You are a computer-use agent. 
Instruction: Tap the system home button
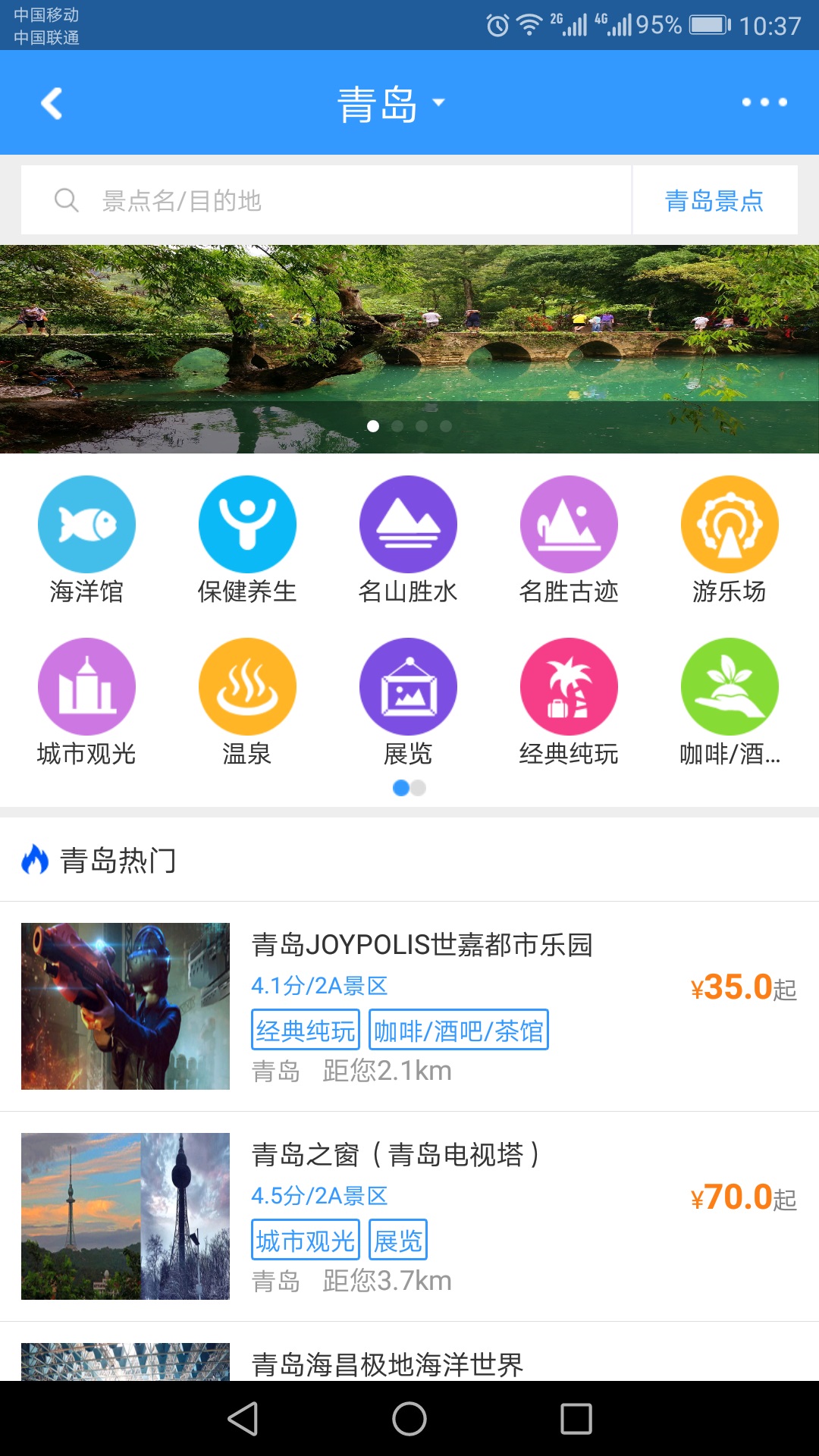point(409,1418)
